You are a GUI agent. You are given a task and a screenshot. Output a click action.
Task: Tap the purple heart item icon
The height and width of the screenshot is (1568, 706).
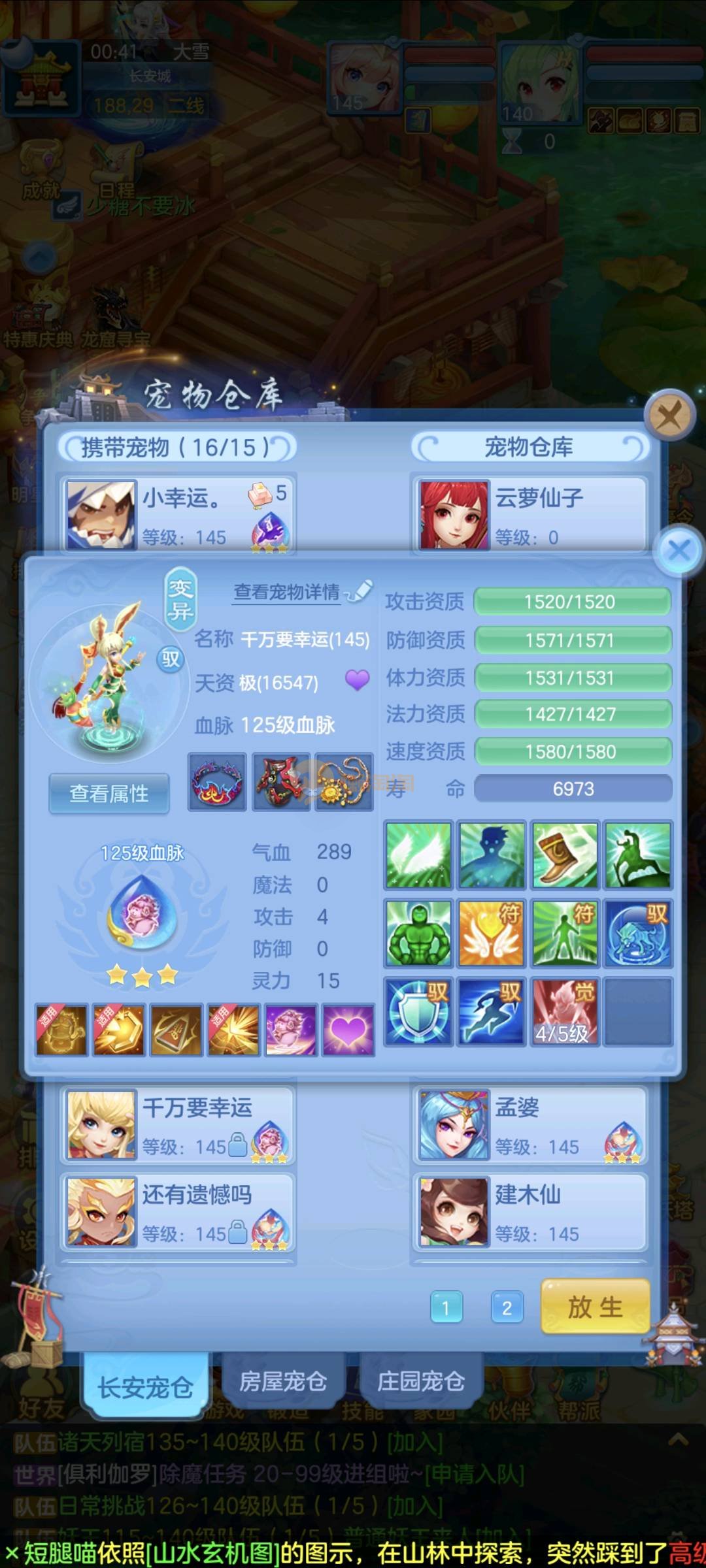348,1030
